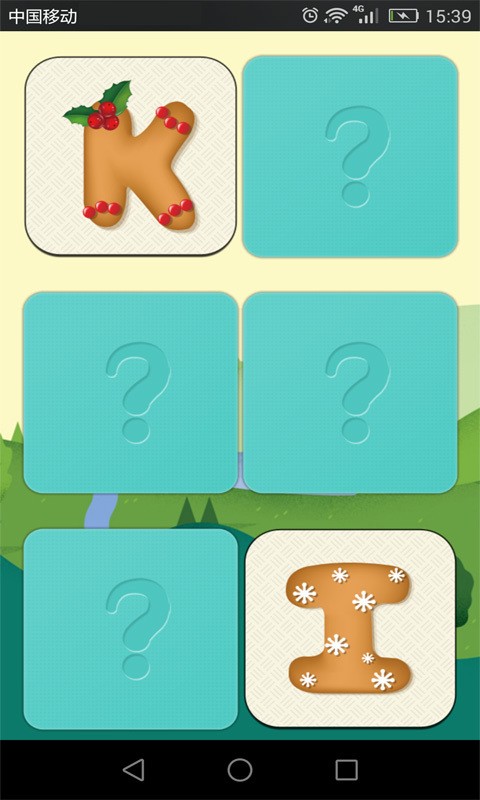Flip the left hidden card in middle row
Screen dimensions: 480x800
tap(131, 392)
